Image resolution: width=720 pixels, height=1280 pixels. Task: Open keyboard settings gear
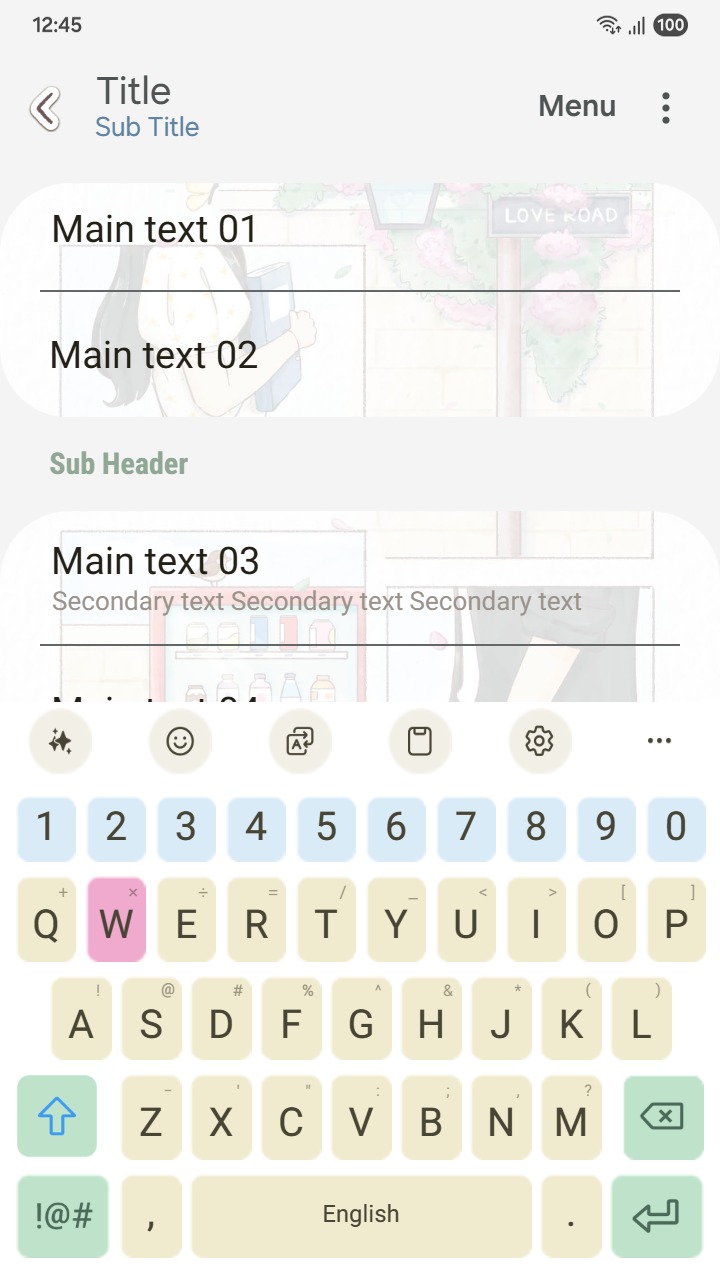tap(540, 741)
